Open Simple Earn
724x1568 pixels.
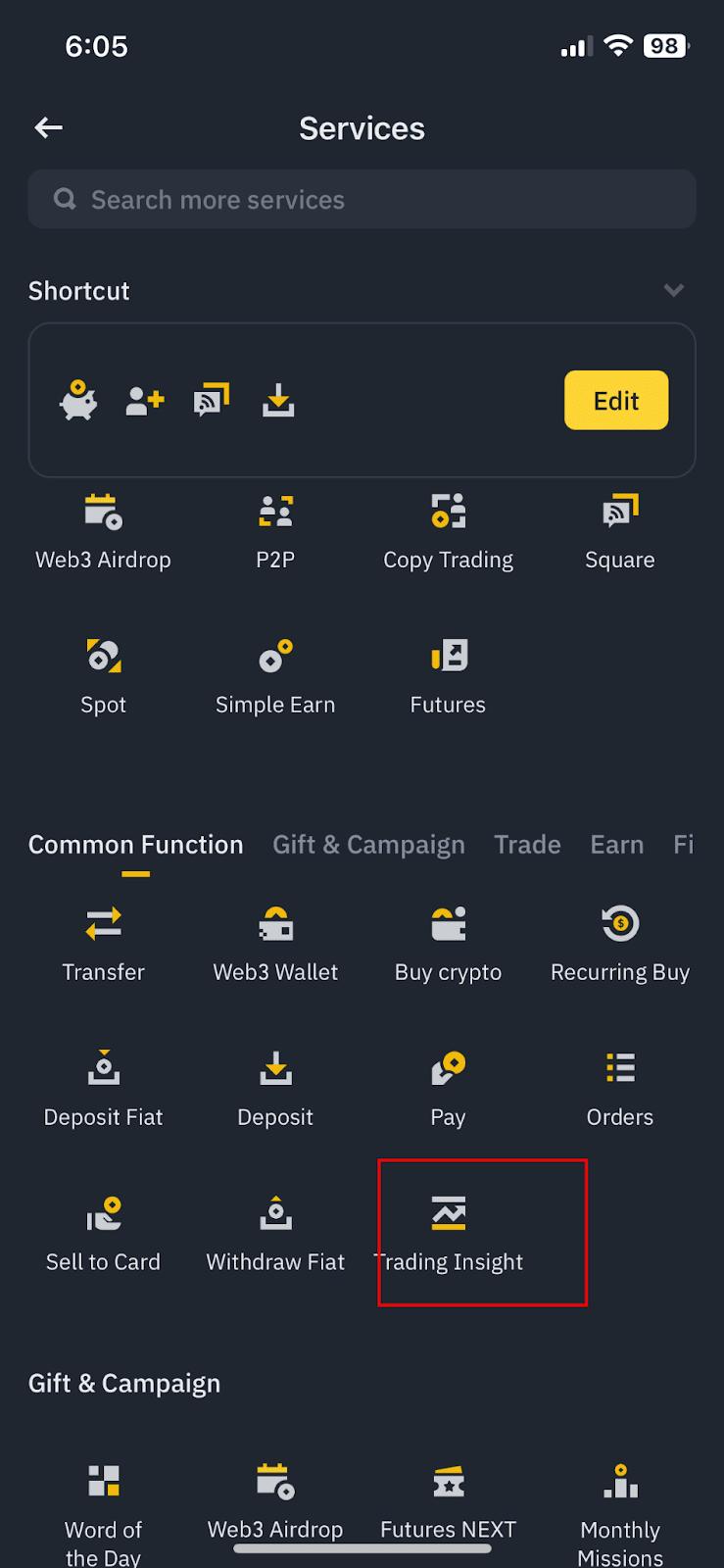[275, 676]
